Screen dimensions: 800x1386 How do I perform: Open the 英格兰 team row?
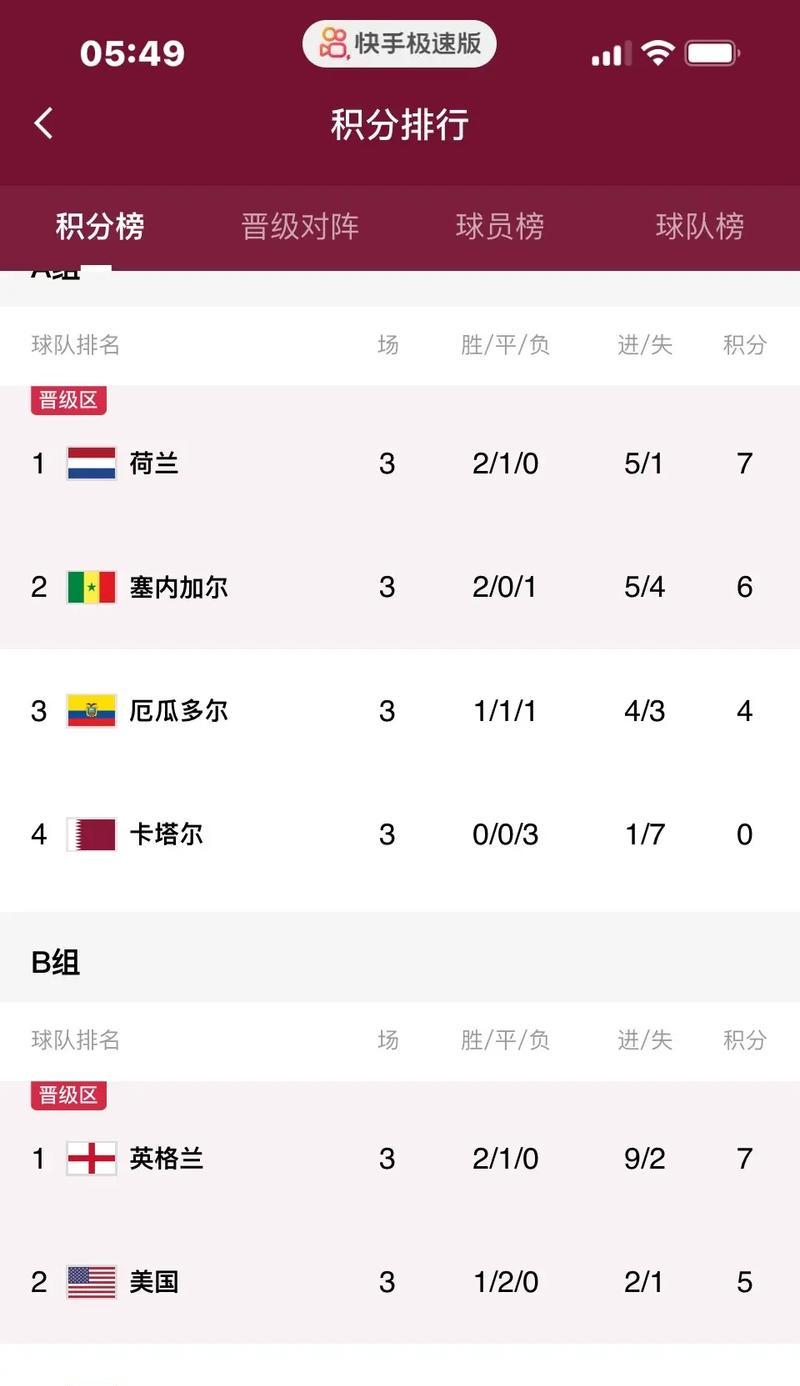pyautogui.click(x=400, y=1158)
